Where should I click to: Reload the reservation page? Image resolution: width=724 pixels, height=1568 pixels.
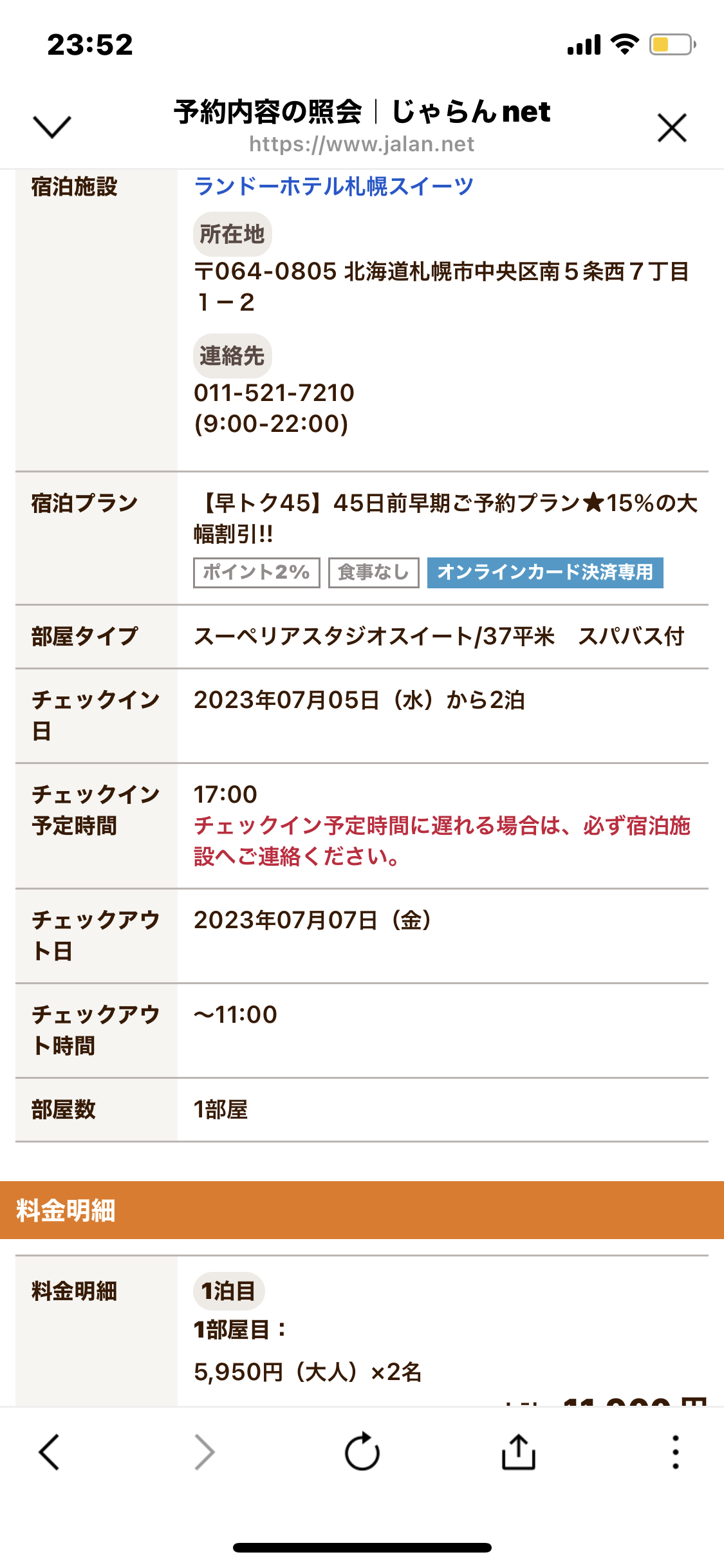362,1451
